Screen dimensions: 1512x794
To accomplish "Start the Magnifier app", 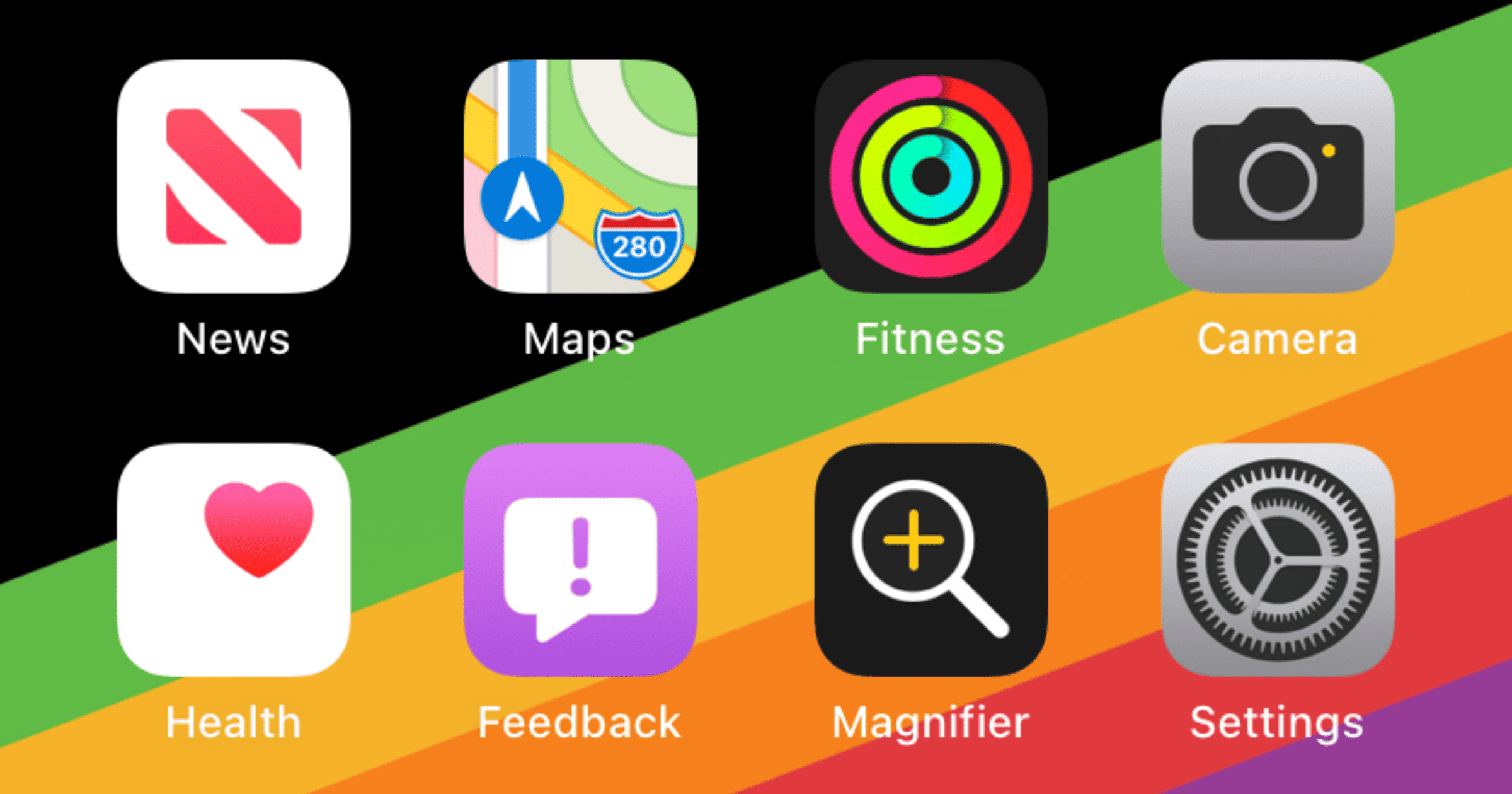I will pos(931,560).
